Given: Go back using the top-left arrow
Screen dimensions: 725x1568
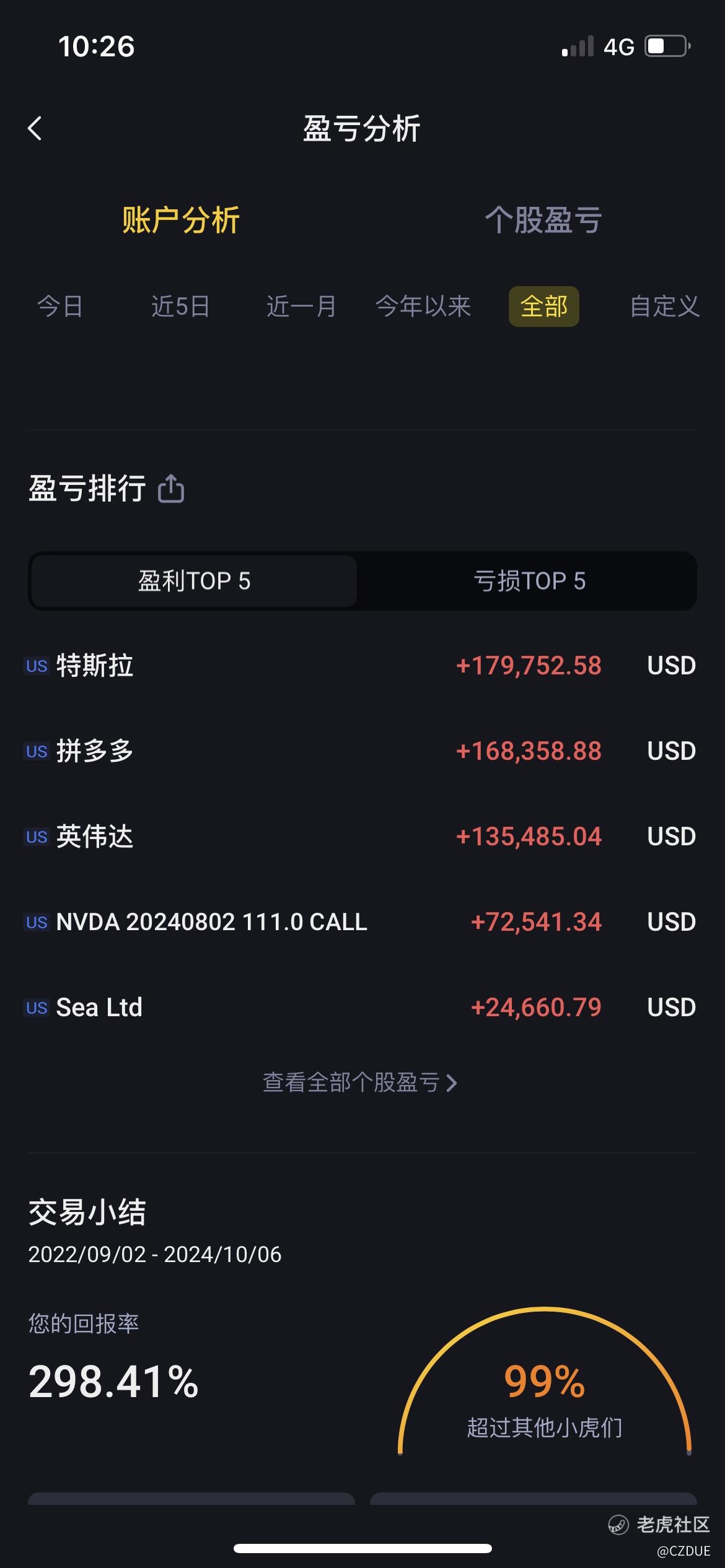Looking at the screenshot, I should [x=35, y=128].
